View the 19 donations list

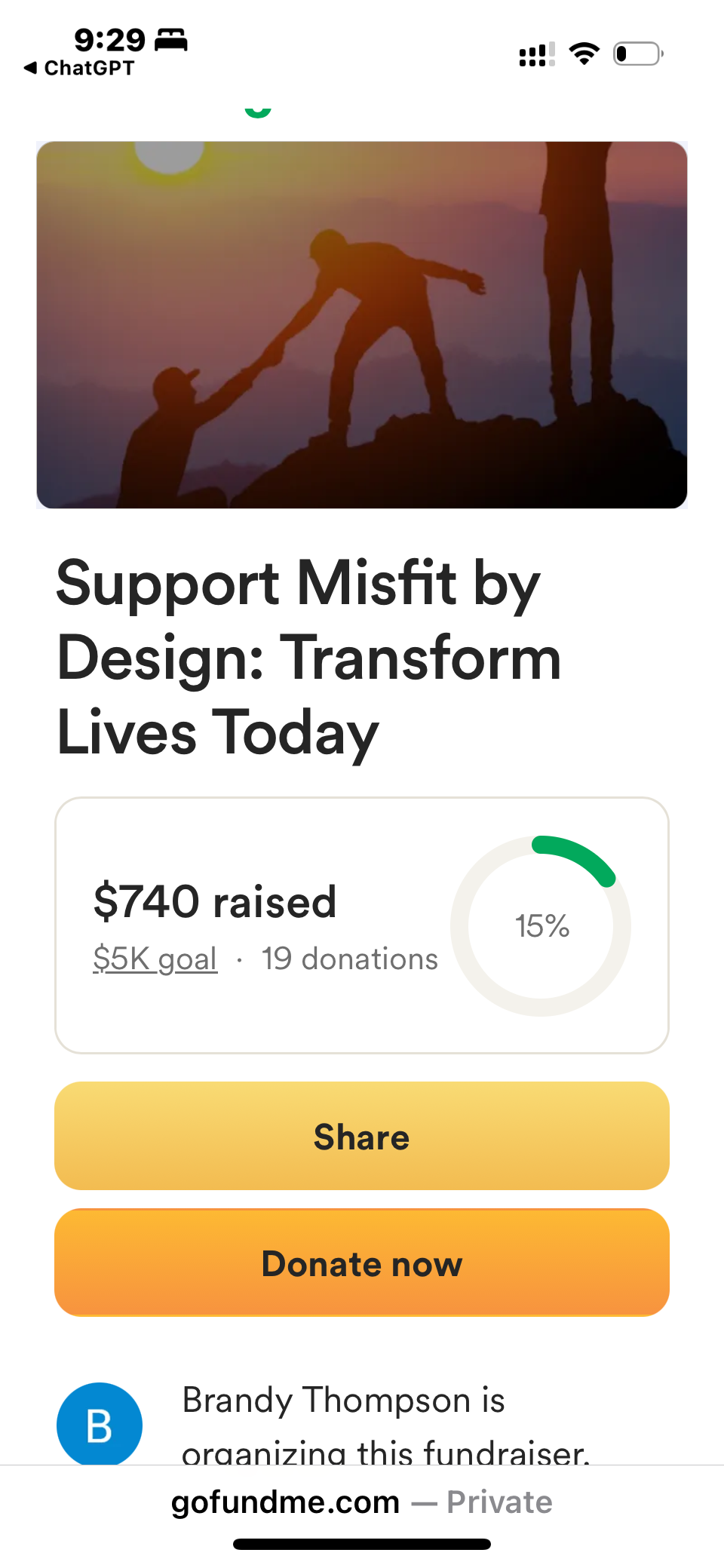click(x=349, y=958)
